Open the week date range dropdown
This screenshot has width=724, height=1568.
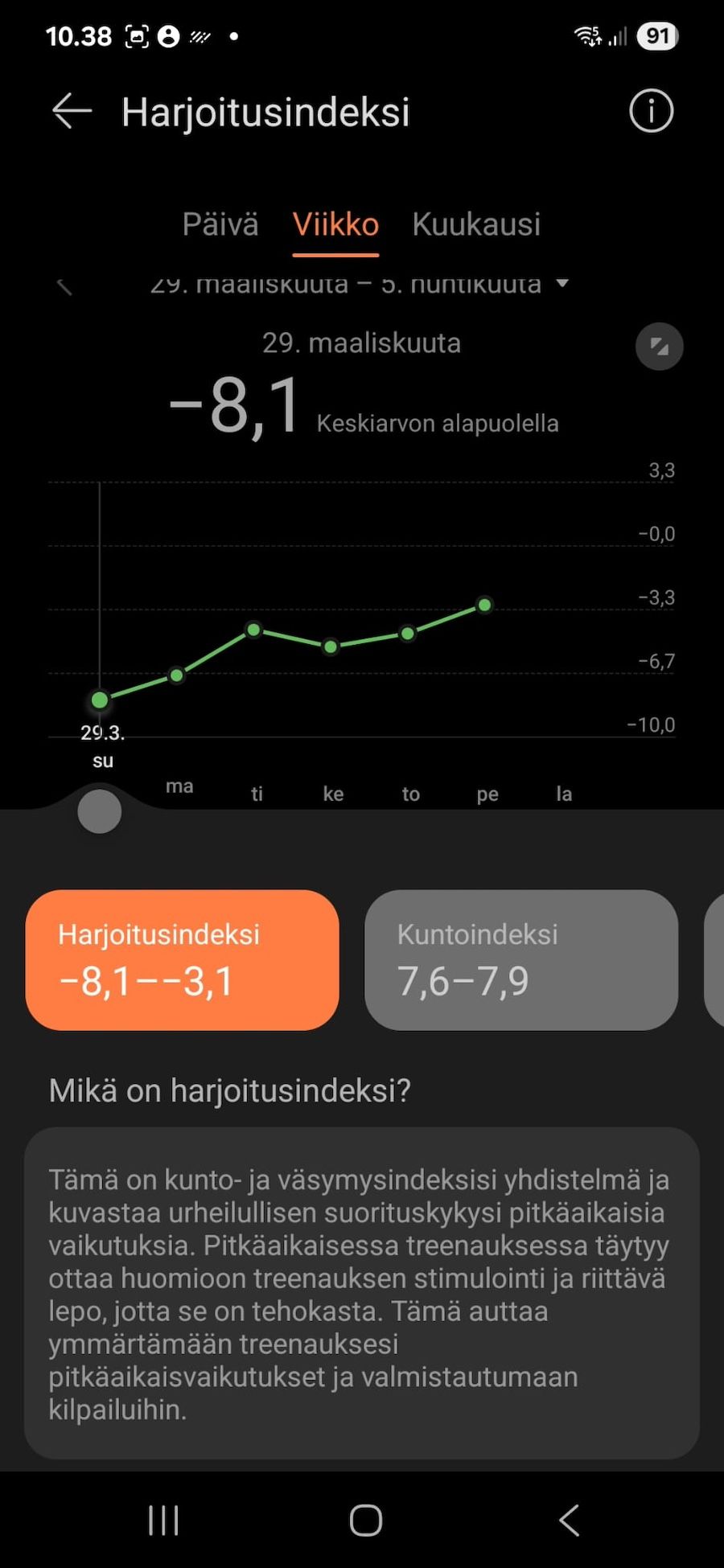562,284
